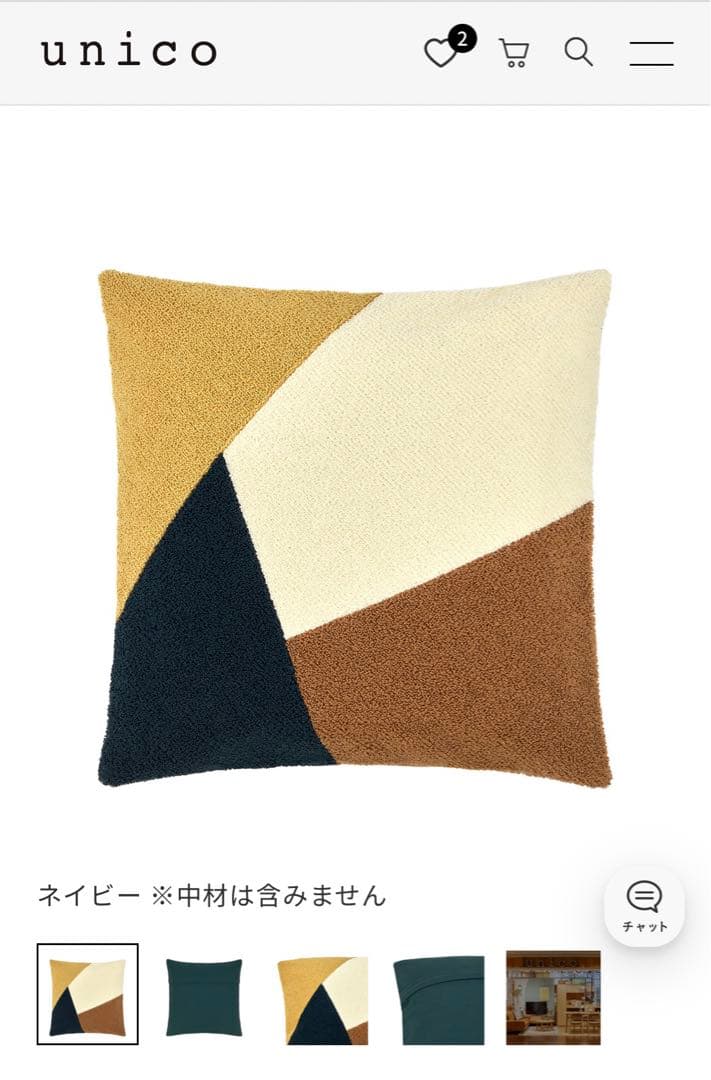Open the shopping cart
The image size is (711, 1080).
pyautogui.click(x=514, y=53)
